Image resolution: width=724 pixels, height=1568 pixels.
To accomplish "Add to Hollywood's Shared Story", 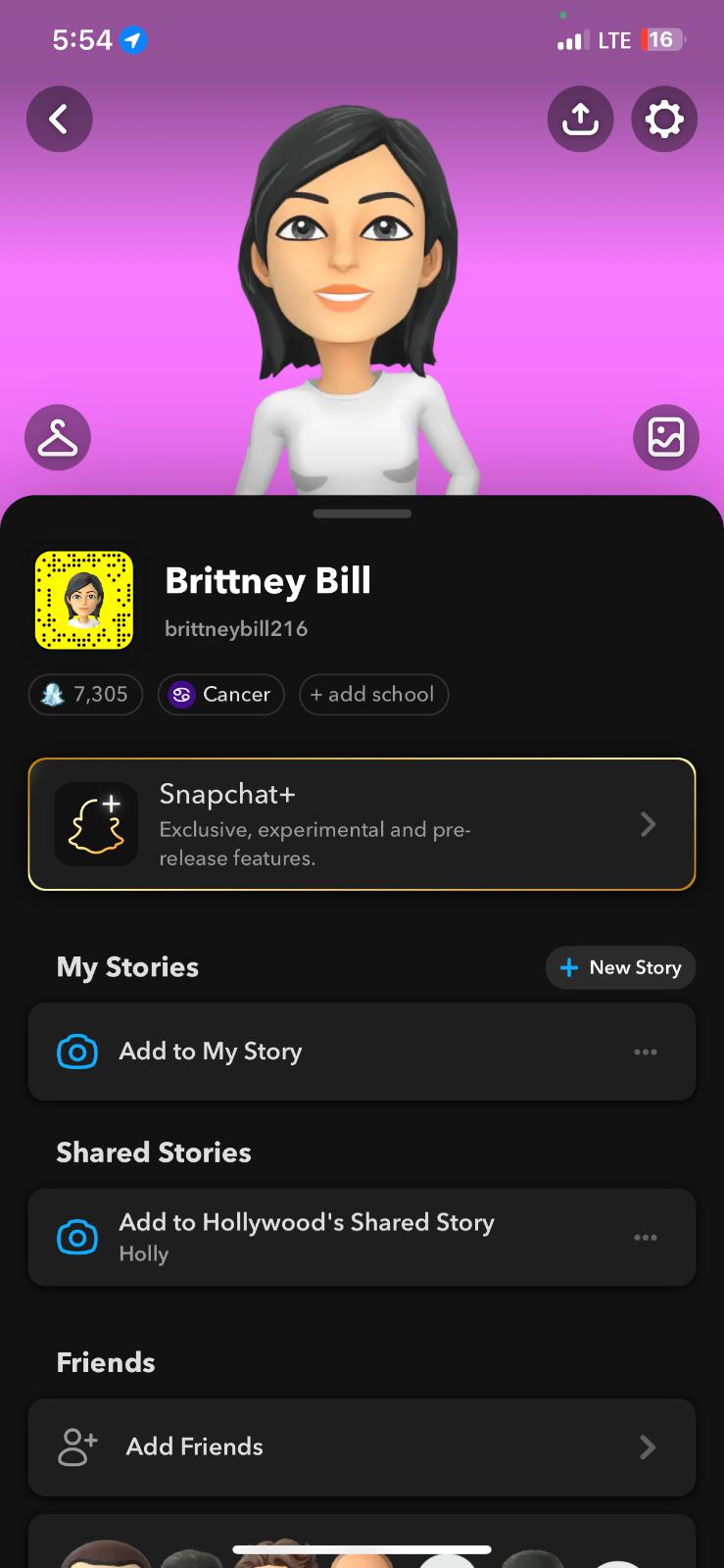I will tap(306, 1236).
